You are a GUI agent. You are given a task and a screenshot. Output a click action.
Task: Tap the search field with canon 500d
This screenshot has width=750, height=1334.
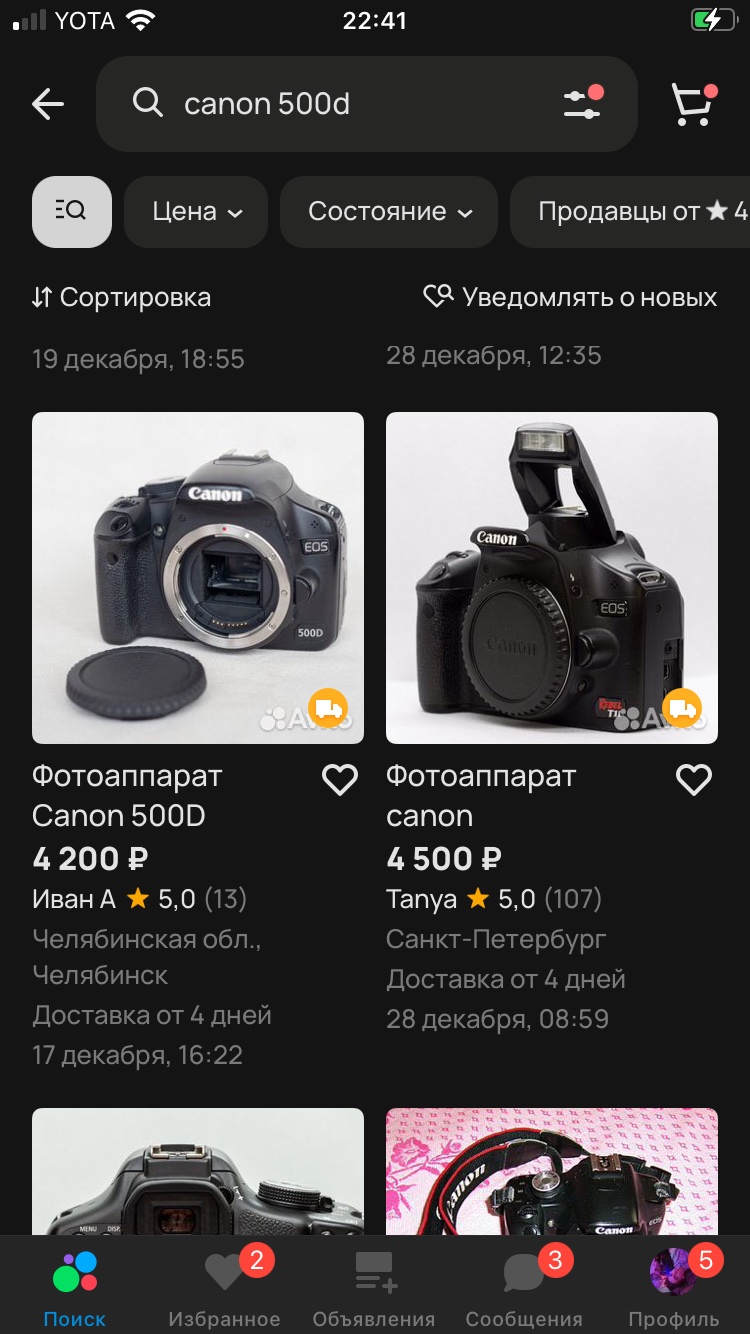coord(340,104)
